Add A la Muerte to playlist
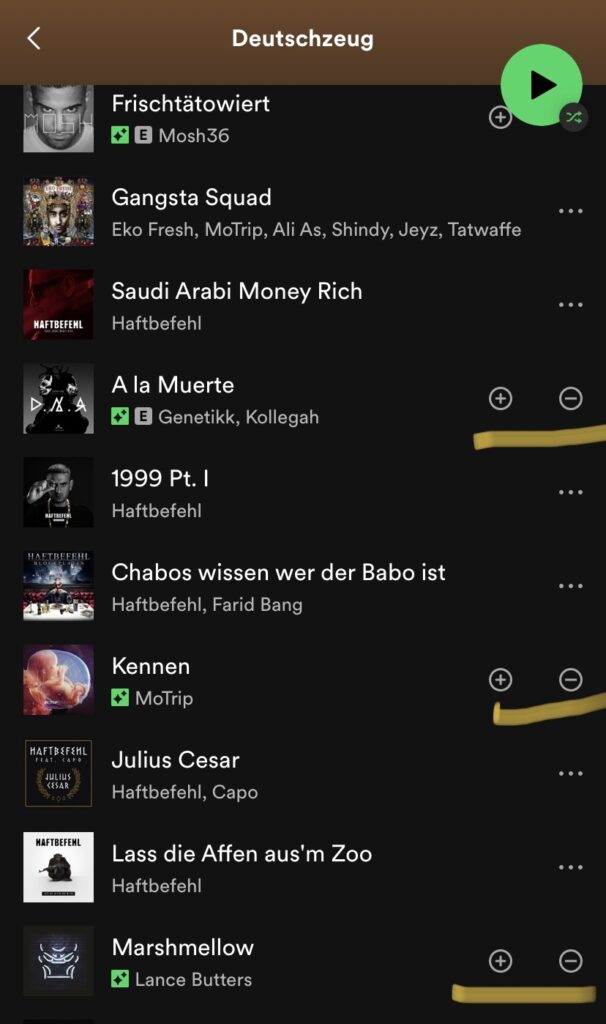This screenshot has height=1024, width=606. pyautogui.click(x=500, y=399)
